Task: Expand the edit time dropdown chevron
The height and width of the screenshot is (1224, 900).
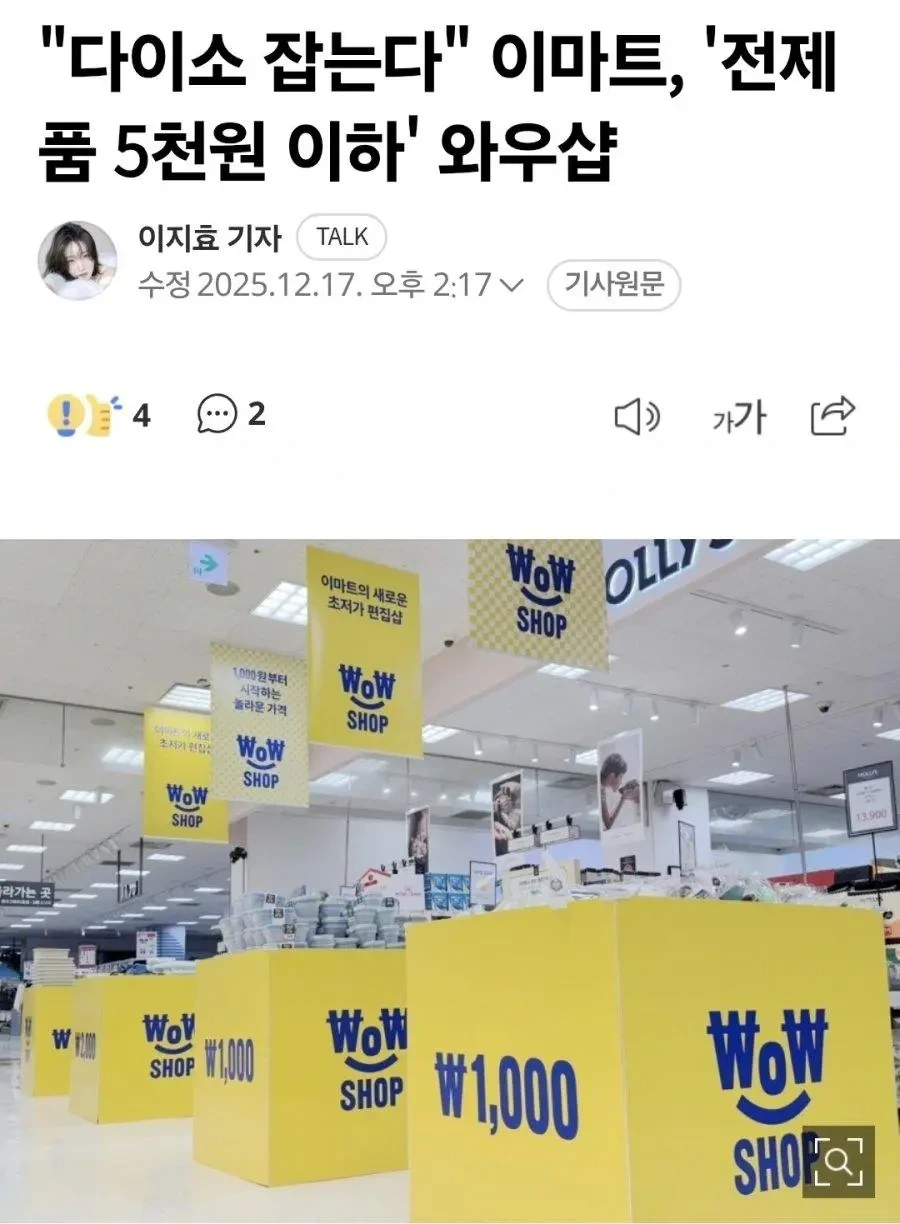Action: coord(510,286)
